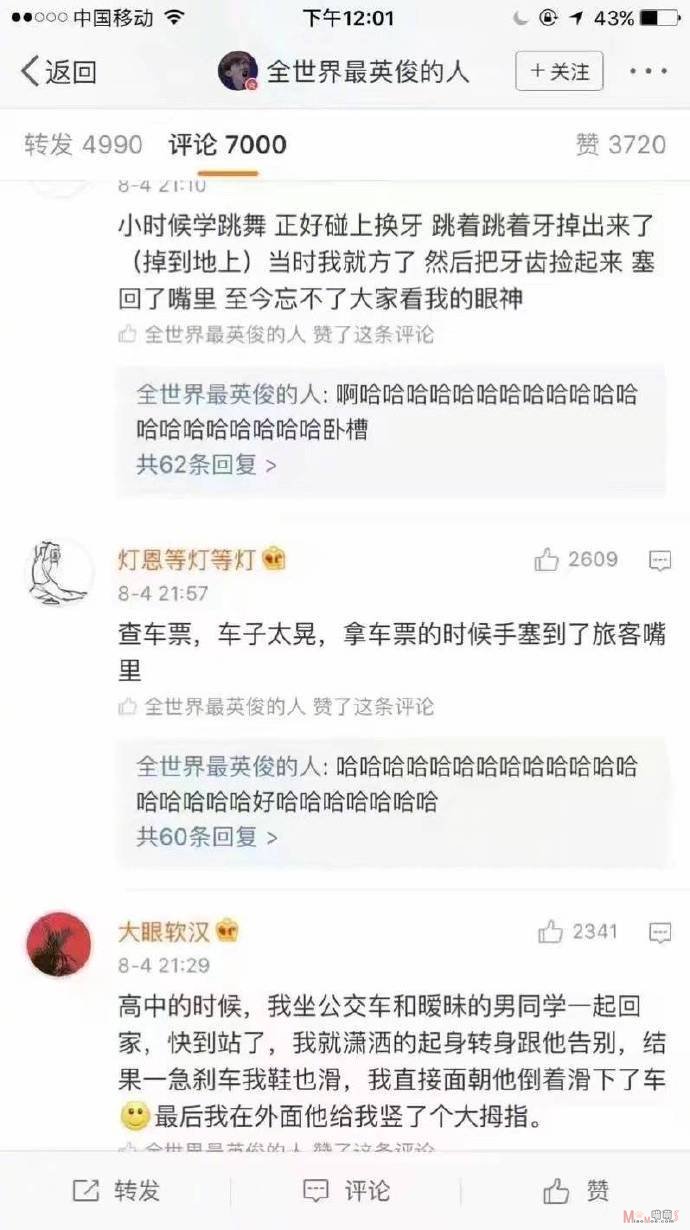Reply to 大眼软汉's comment
690x1230 pixels.
click(x=660, y=933)
